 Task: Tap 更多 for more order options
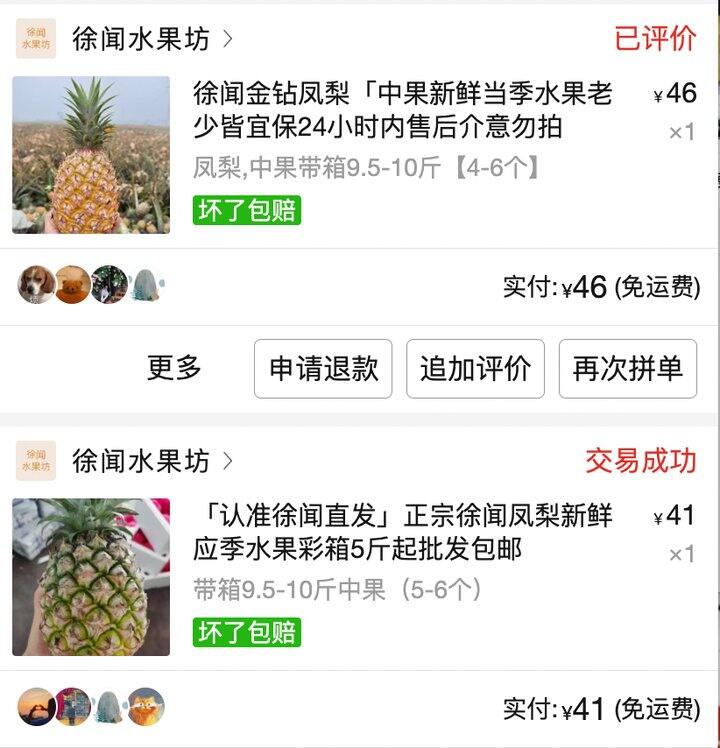coord(175,368)
